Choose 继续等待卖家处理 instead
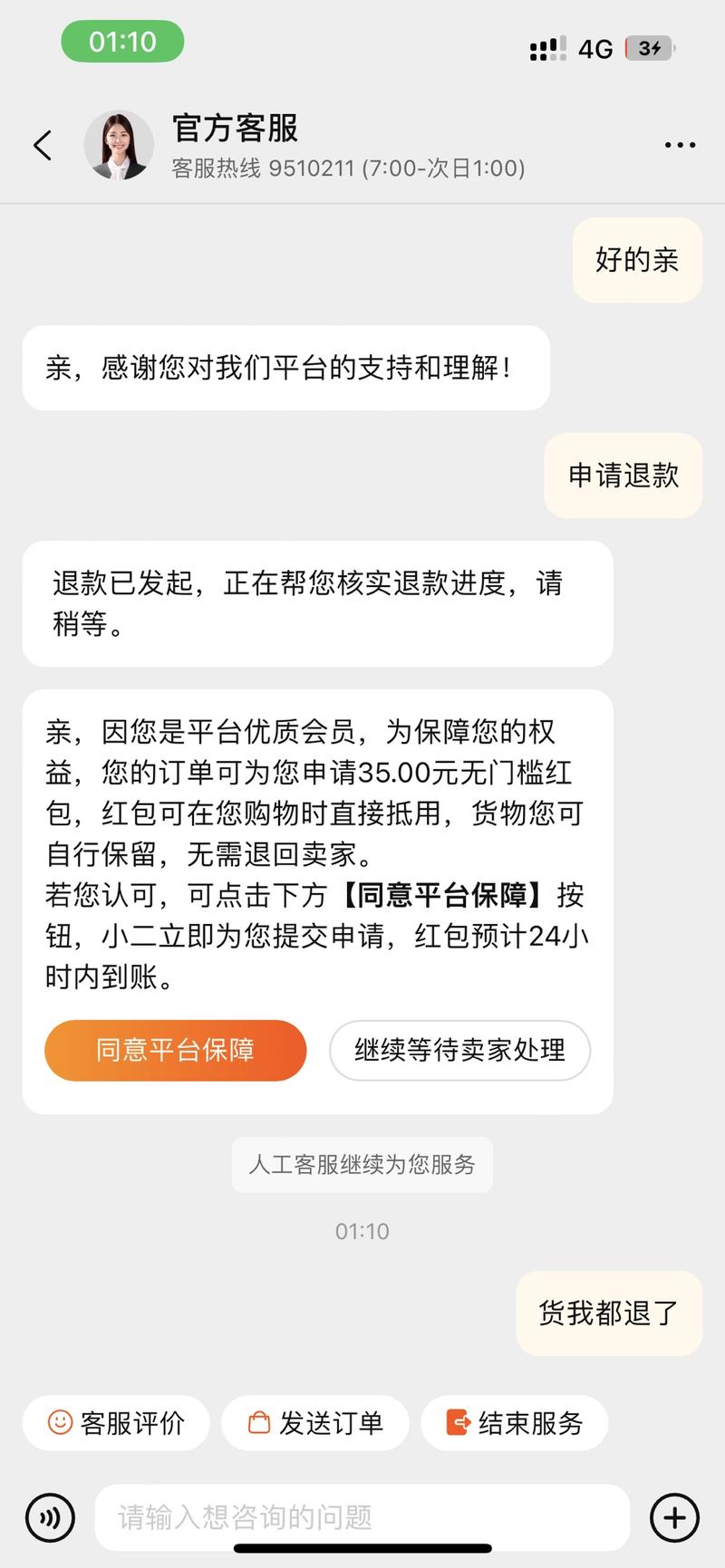 459,1050
